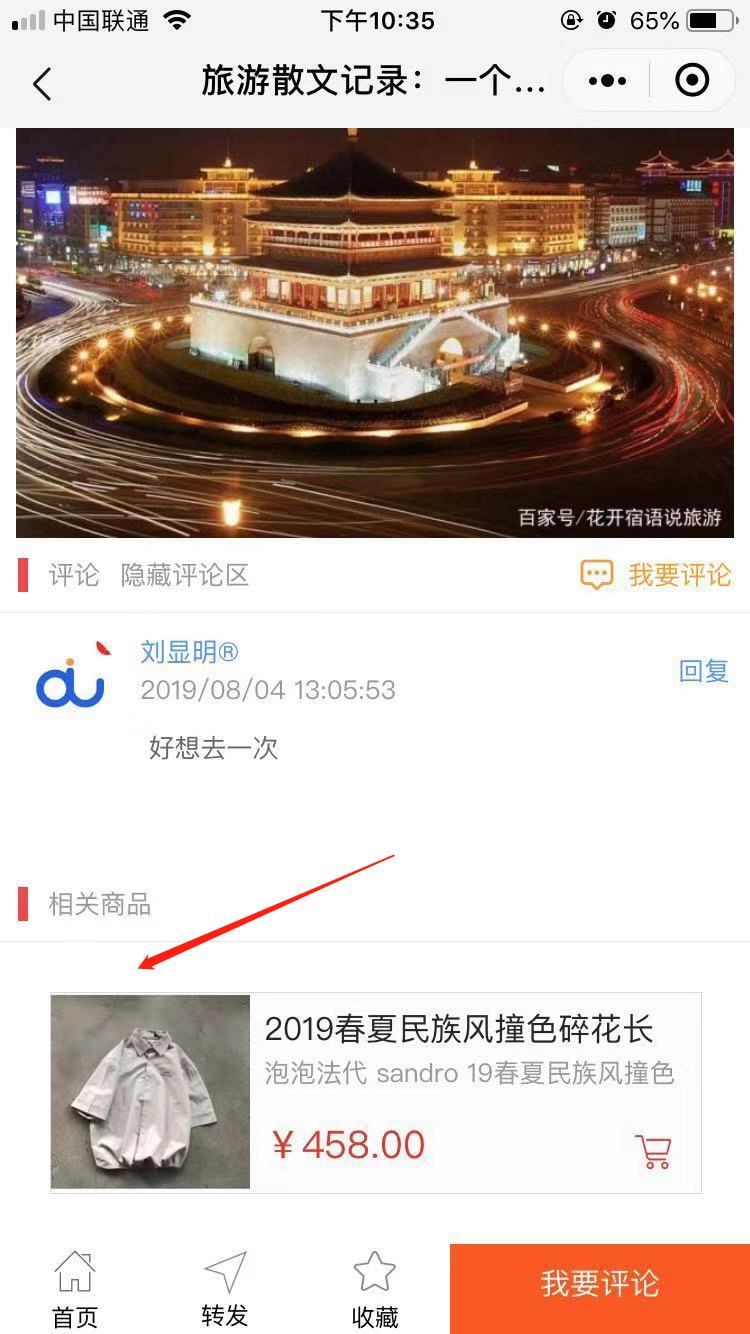The width and height of the screenshot is (750, 1334).
Task: Tap the orange 我要评论 bottom button
Action: pyautogui.click(x=600, y=1284)
